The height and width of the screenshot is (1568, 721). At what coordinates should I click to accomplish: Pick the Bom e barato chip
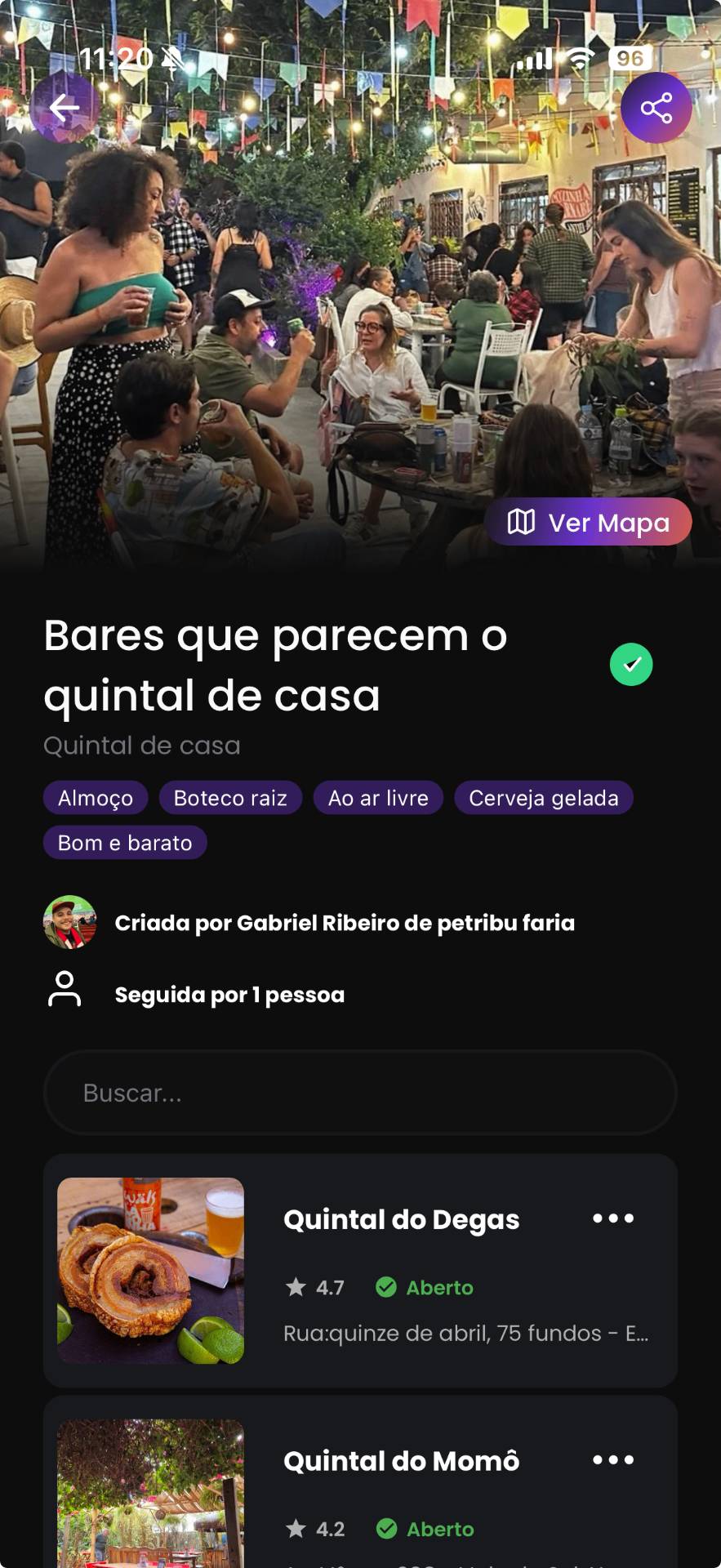click(x=125, y=843)
